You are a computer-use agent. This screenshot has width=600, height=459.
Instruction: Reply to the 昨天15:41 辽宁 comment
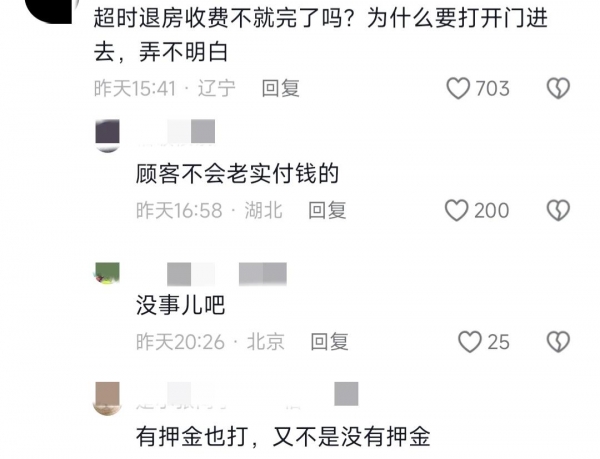pyautogui.click(x=281, y=89)
